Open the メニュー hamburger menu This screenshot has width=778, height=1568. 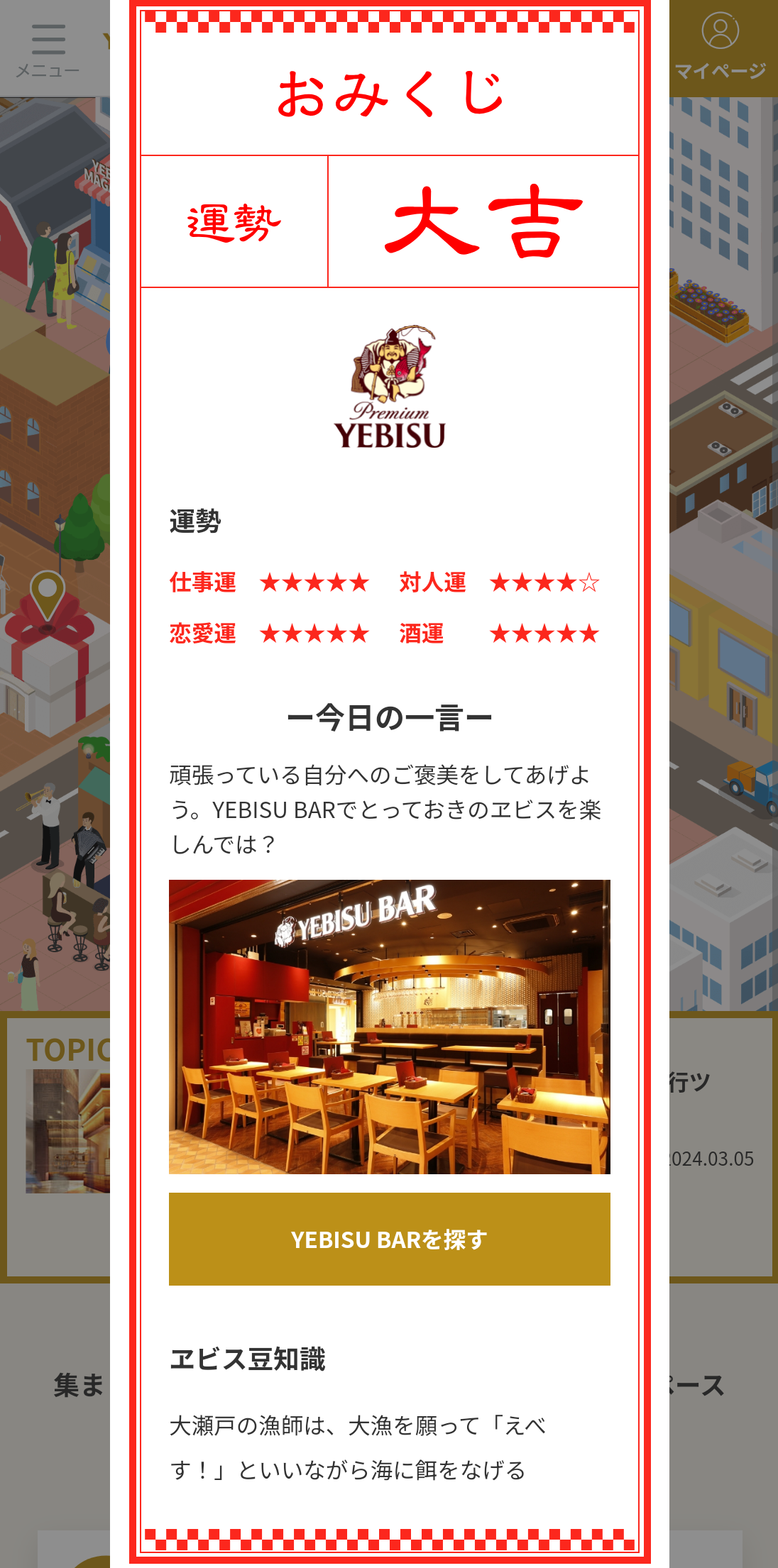(x=48, y=50)
